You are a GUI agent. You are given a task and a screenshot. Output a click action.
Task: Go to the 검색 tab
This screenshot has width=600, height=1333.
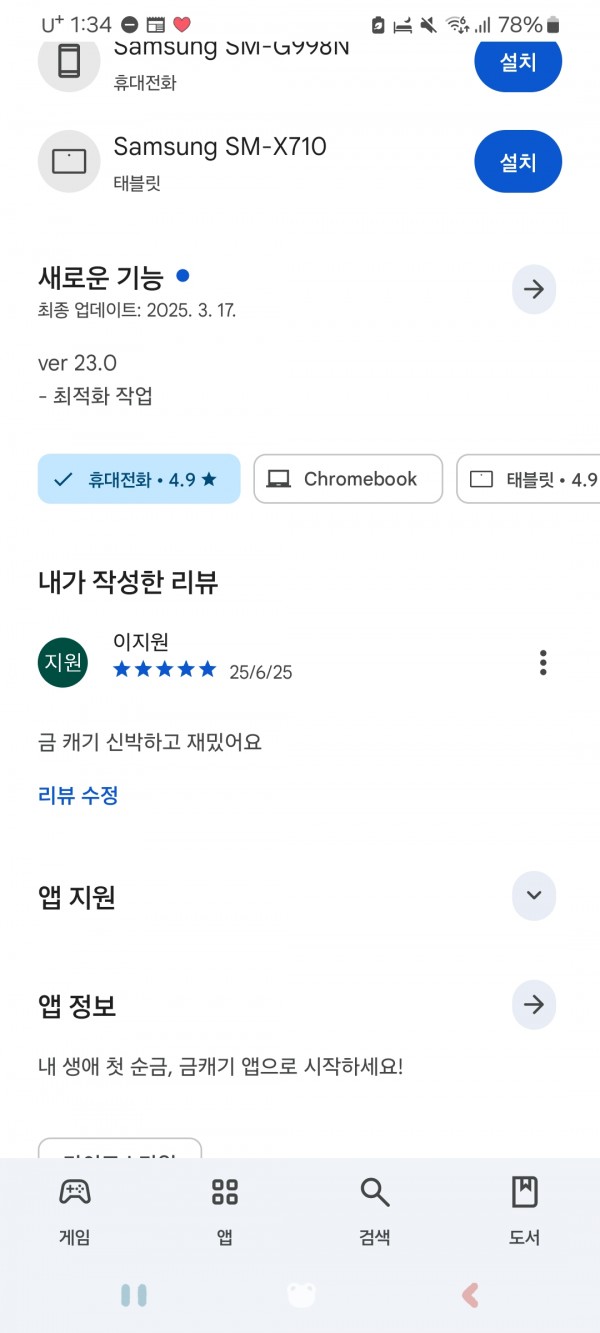tap(375, 1210)
